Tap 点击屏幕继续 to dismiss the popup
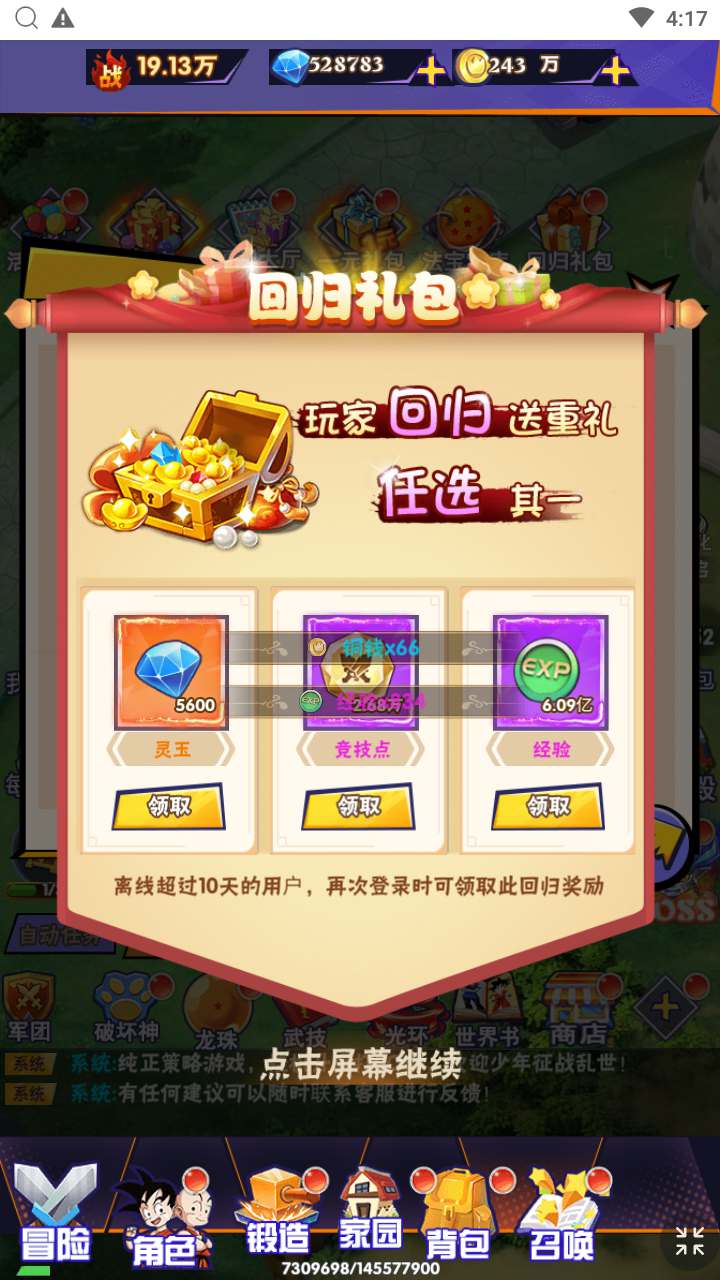The image size is (720, 1280). coord(360,1065)
